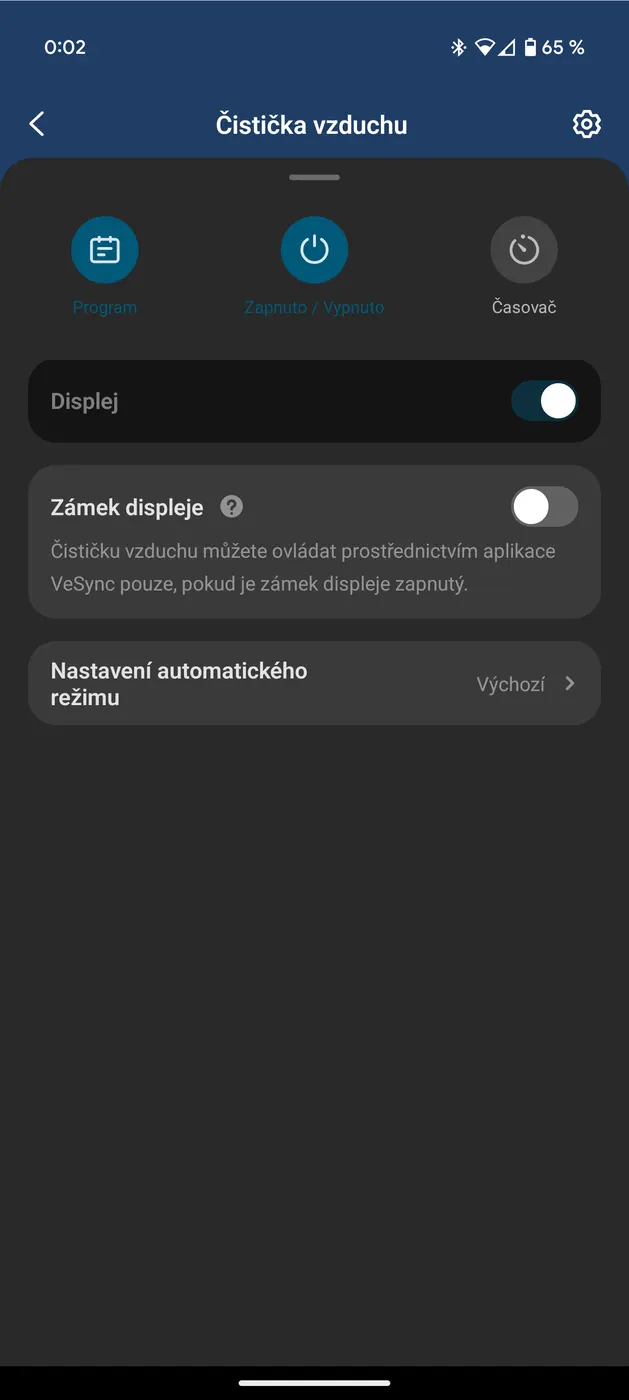Show help for Zámek displeje
This screenshot has width=629, height=1400.
click(x=232, y=507)
